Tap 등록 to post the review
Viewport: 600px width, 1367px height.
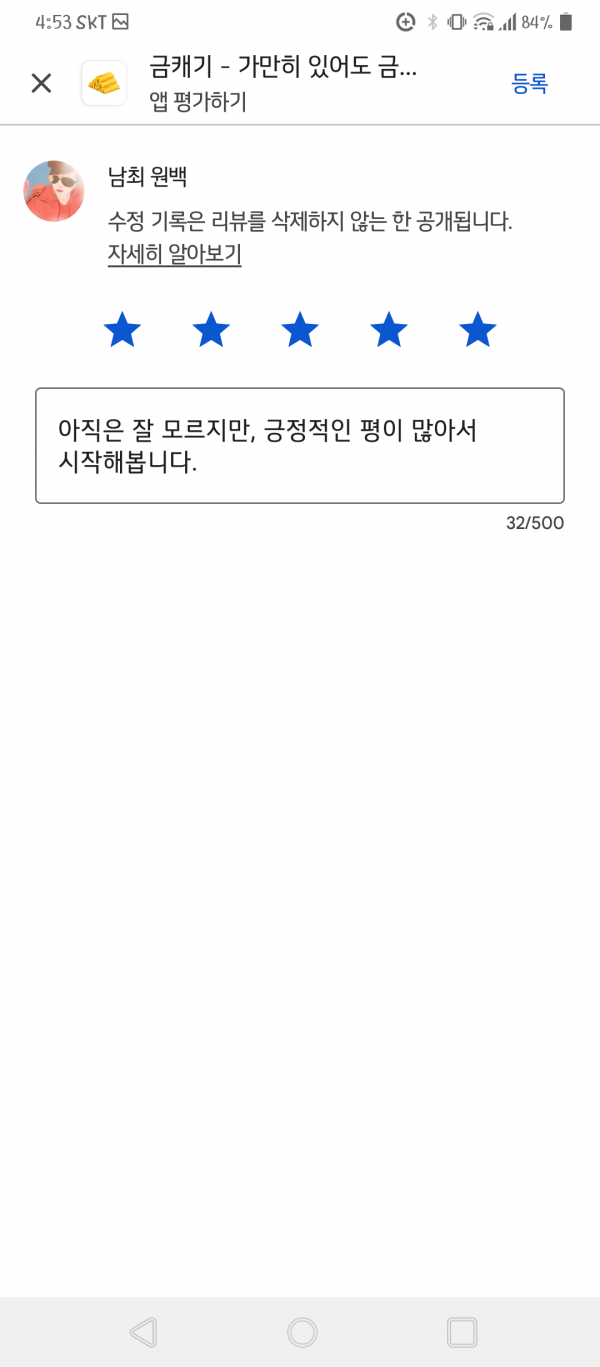coord(530,85)
